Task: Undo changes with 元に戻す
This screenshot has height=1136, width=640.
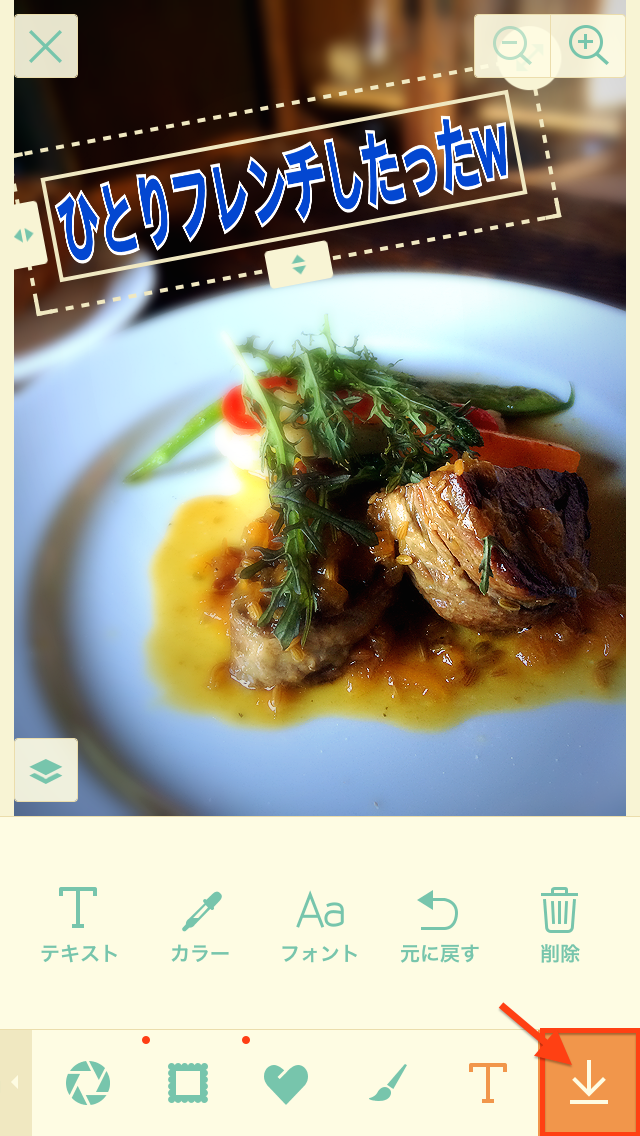Action: point(439,925)
